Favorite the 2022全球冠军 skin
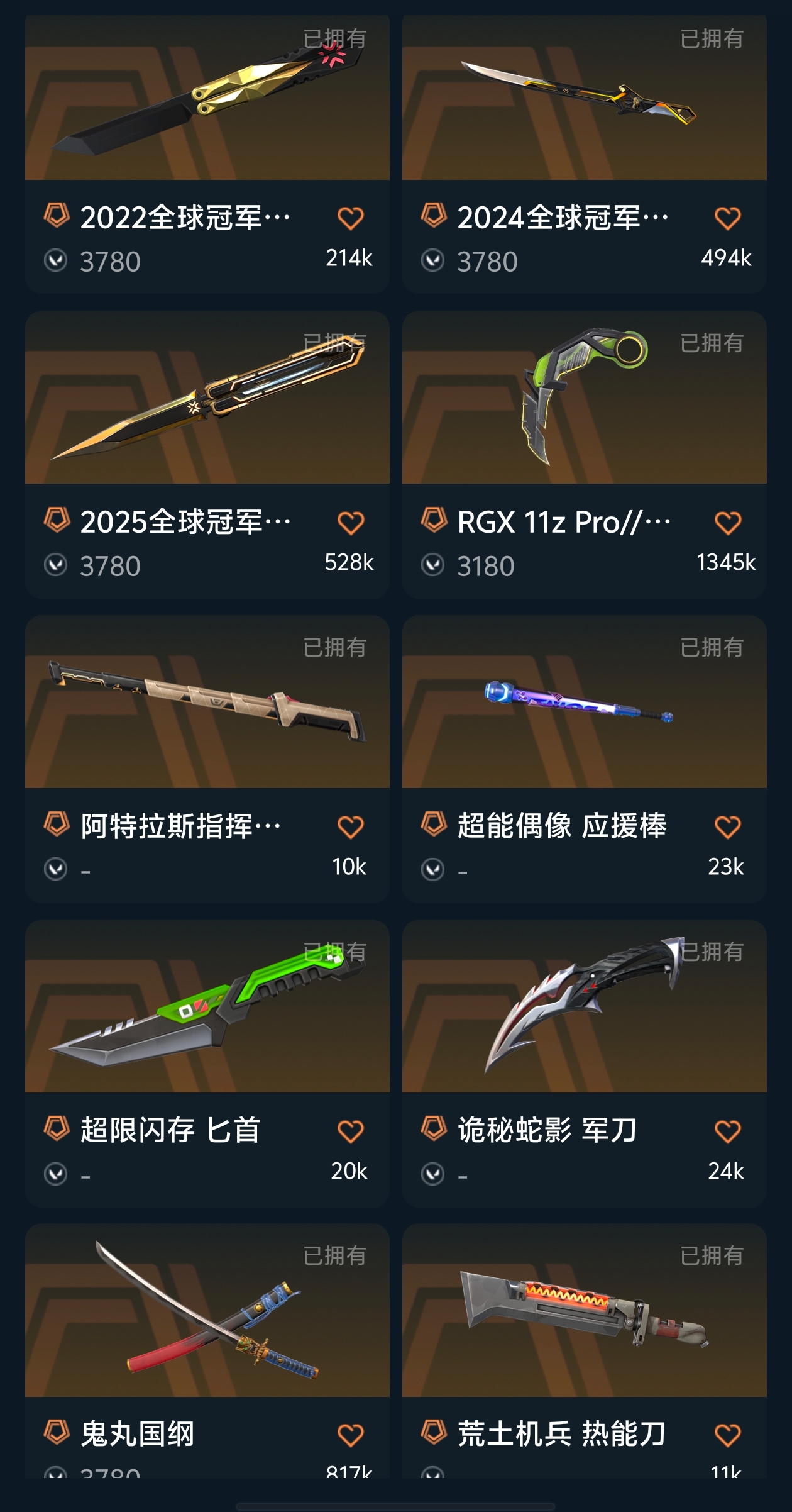Screen dimensions: 792x1512 350,218
